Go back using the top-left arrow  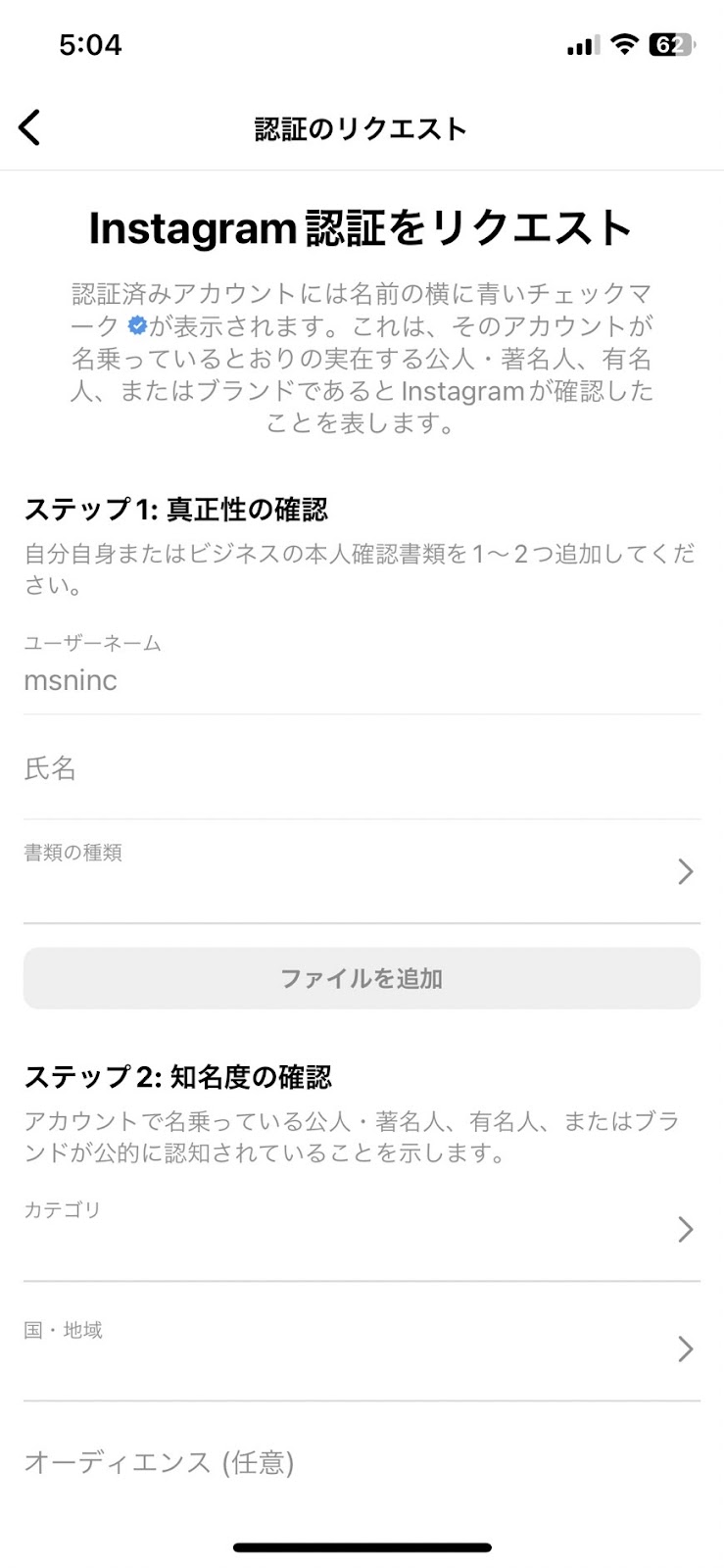[x=30, y=127]
